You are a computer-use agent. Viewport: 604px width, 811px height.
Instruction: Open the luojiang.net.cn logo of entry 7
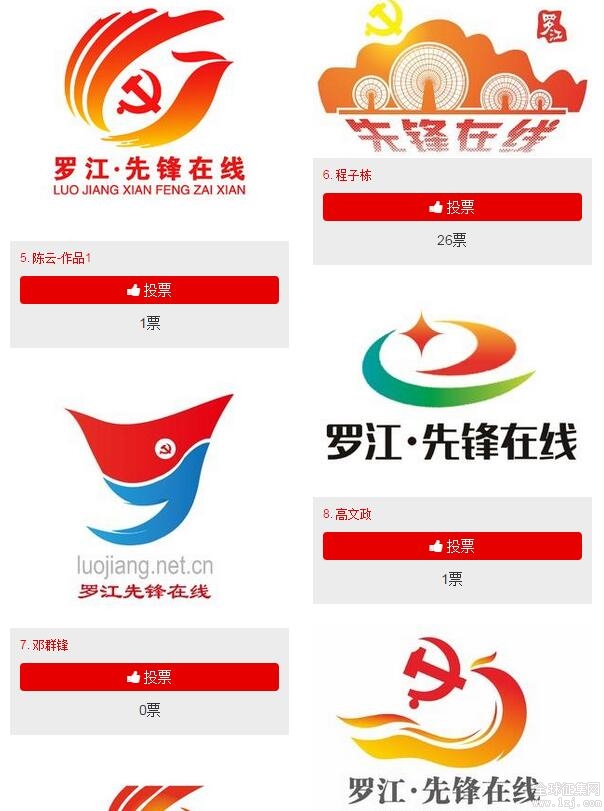tap(149, 495)
